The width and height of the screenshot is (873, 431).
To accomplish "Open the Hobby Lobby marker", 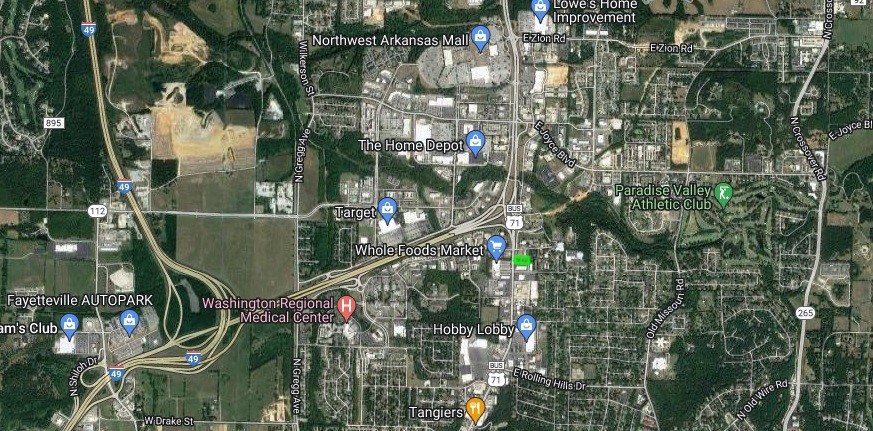I will pyautogui.click(x=526, y=326).
